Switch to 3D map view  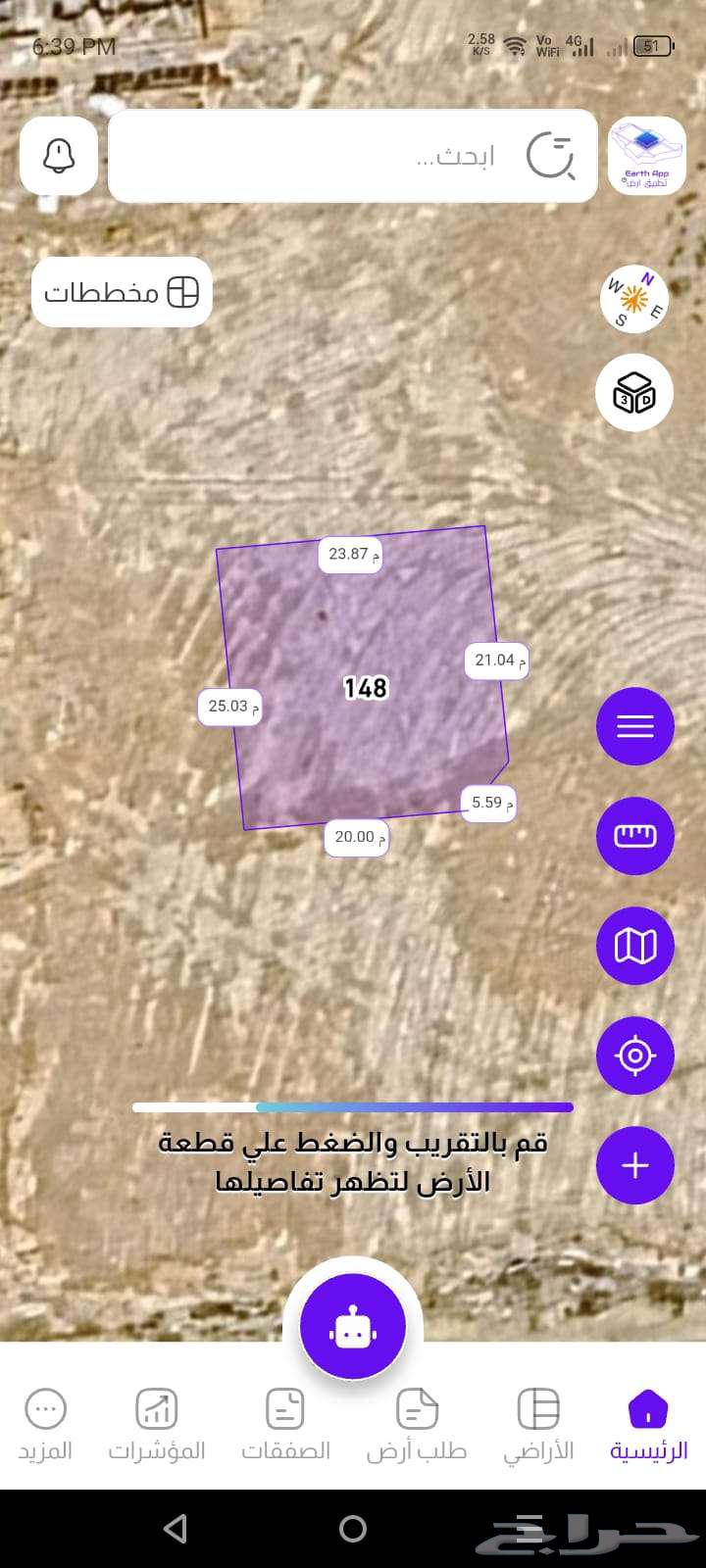point(634,393)
